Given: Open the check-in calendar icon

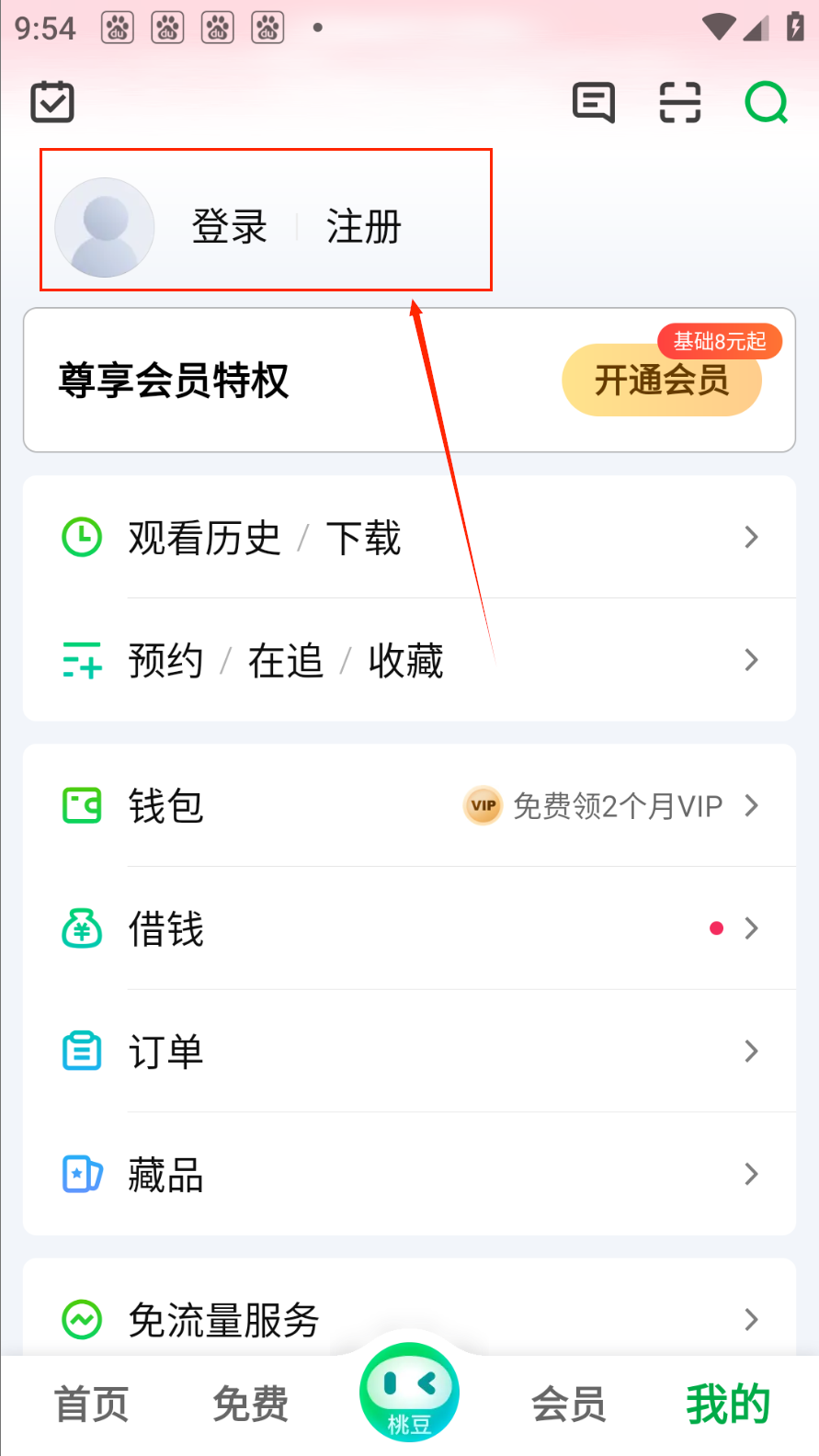Looking at the screenshot, I should 52,101.
